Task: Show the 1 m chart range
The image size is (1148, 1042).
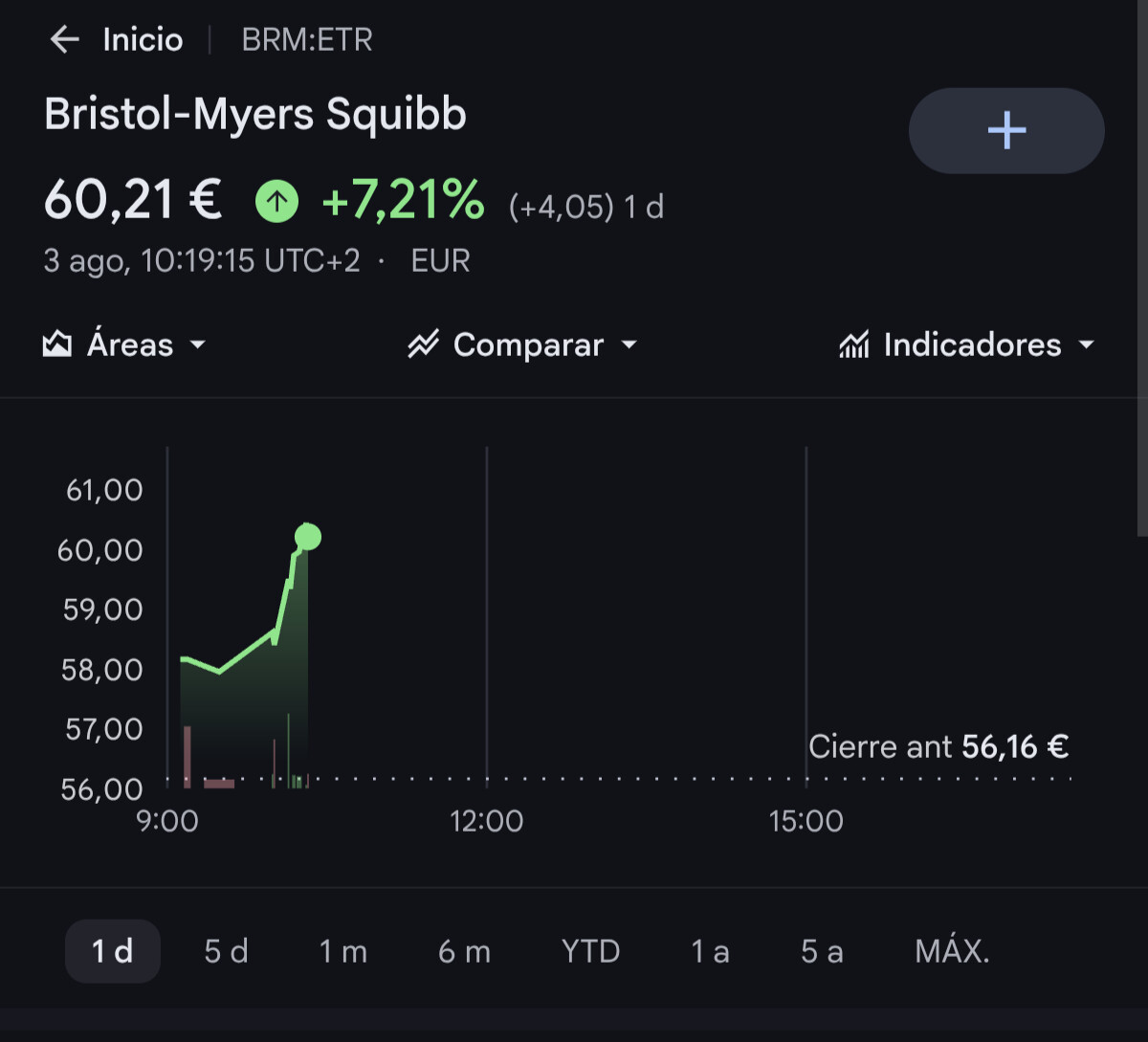Action: pyautogui.click(x=342, y=951)
